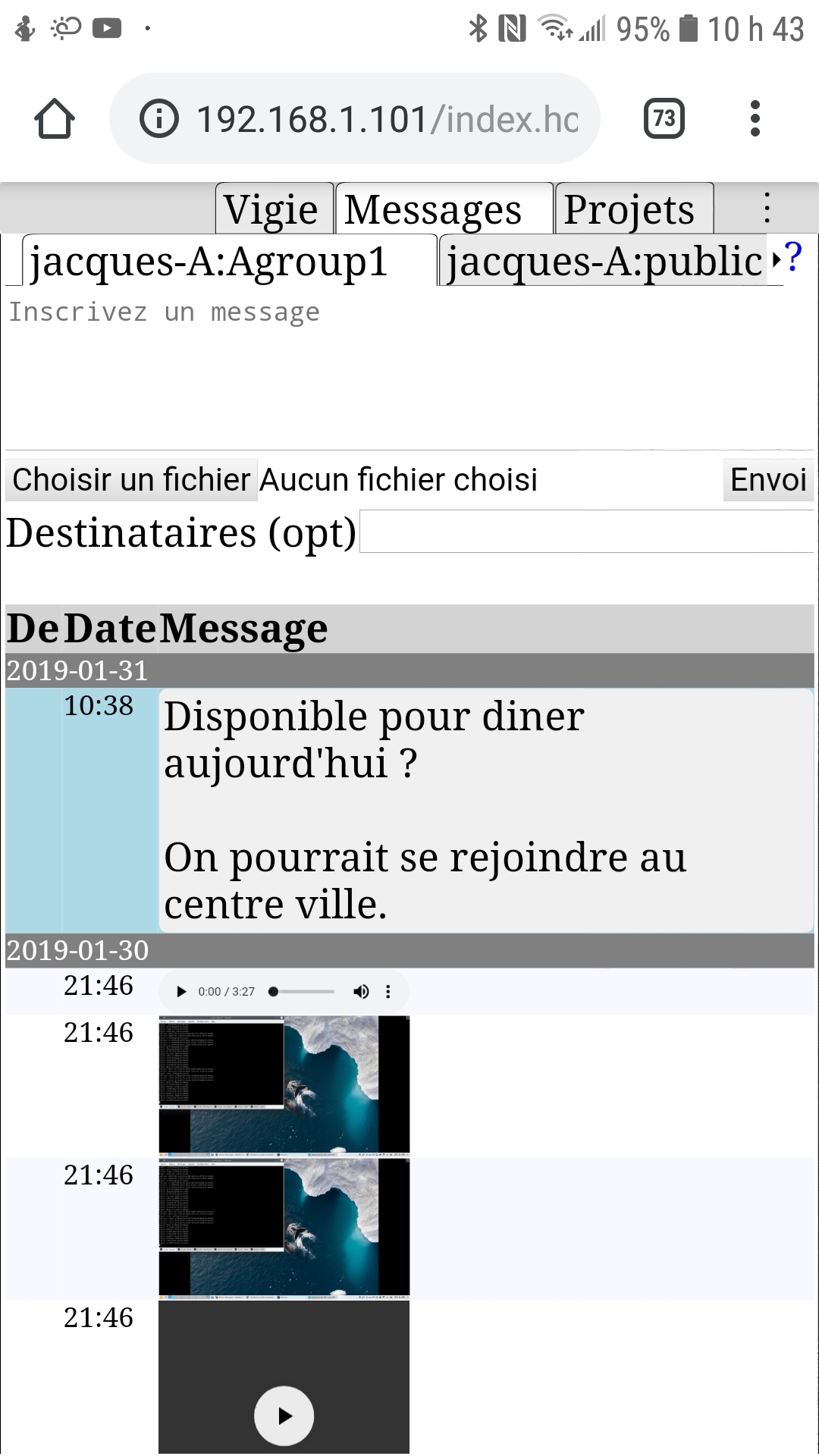Go to the browser home page

[55, 119]
